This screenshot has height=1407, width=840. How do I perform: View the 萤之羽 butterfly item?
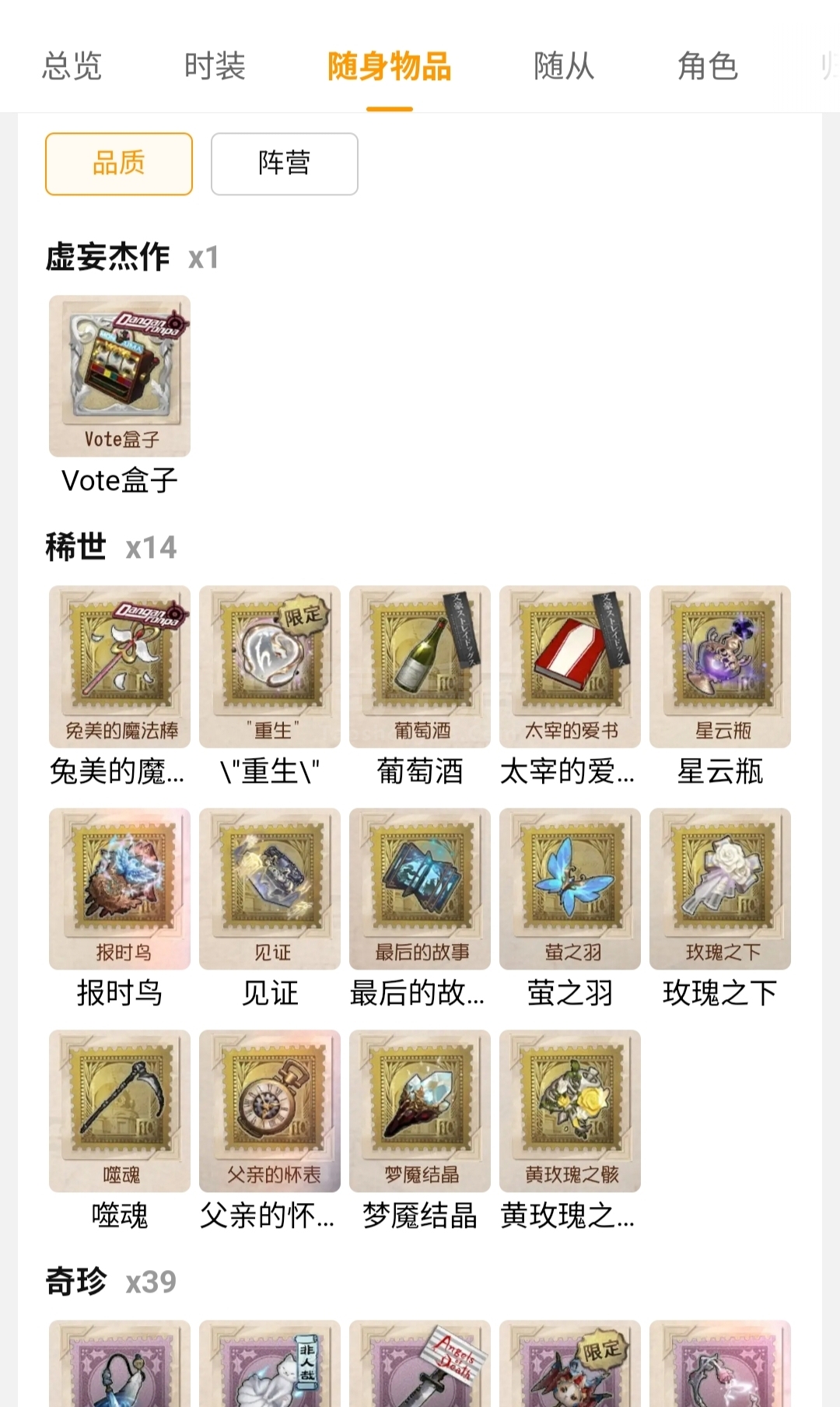coord(570,889)
